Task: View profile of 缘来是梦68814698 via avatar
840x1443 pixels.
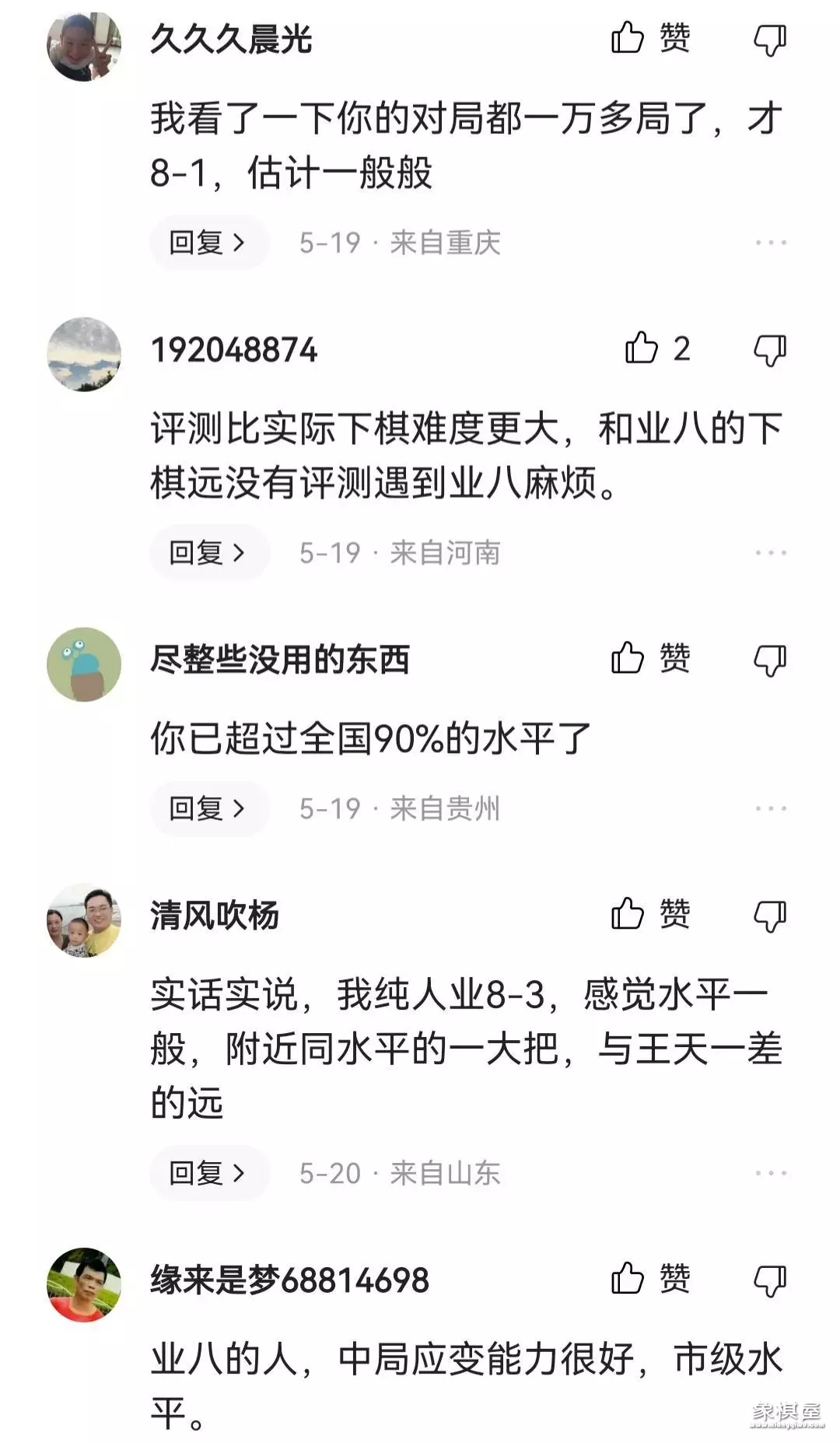Action: point(84,1284)
